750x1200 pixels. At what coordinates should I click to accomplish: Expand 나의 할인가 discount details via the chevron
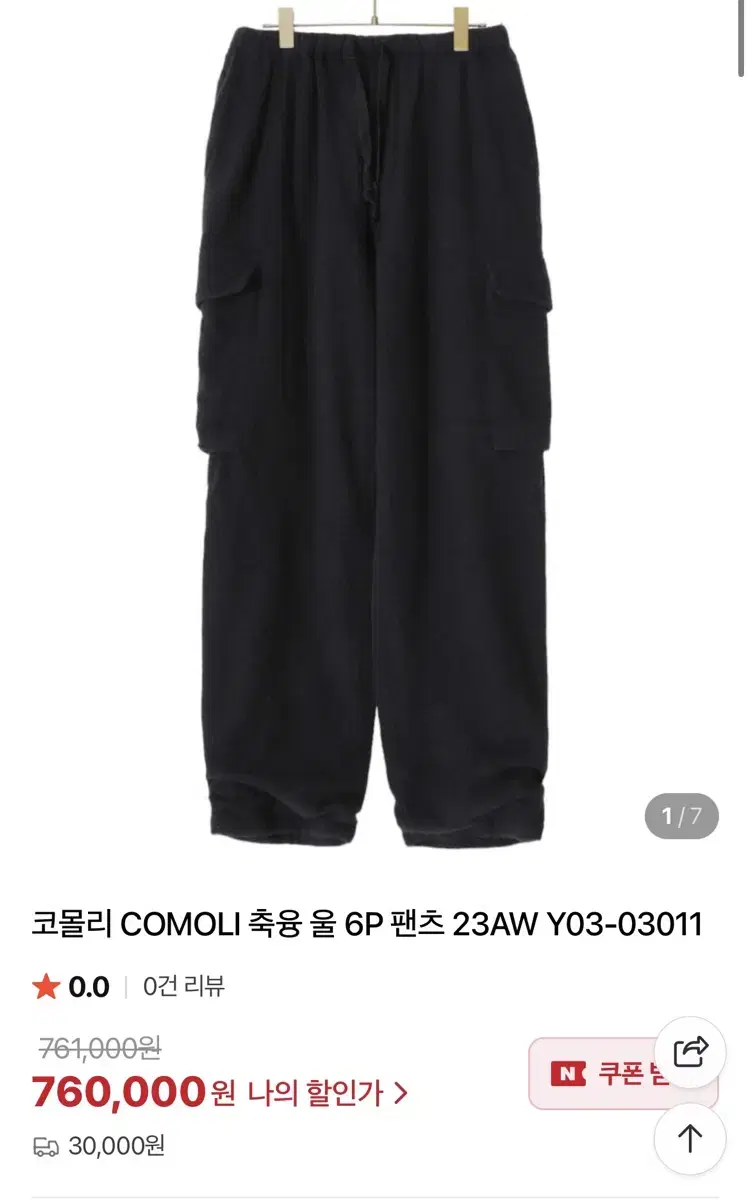click(x=398, y=1093)
